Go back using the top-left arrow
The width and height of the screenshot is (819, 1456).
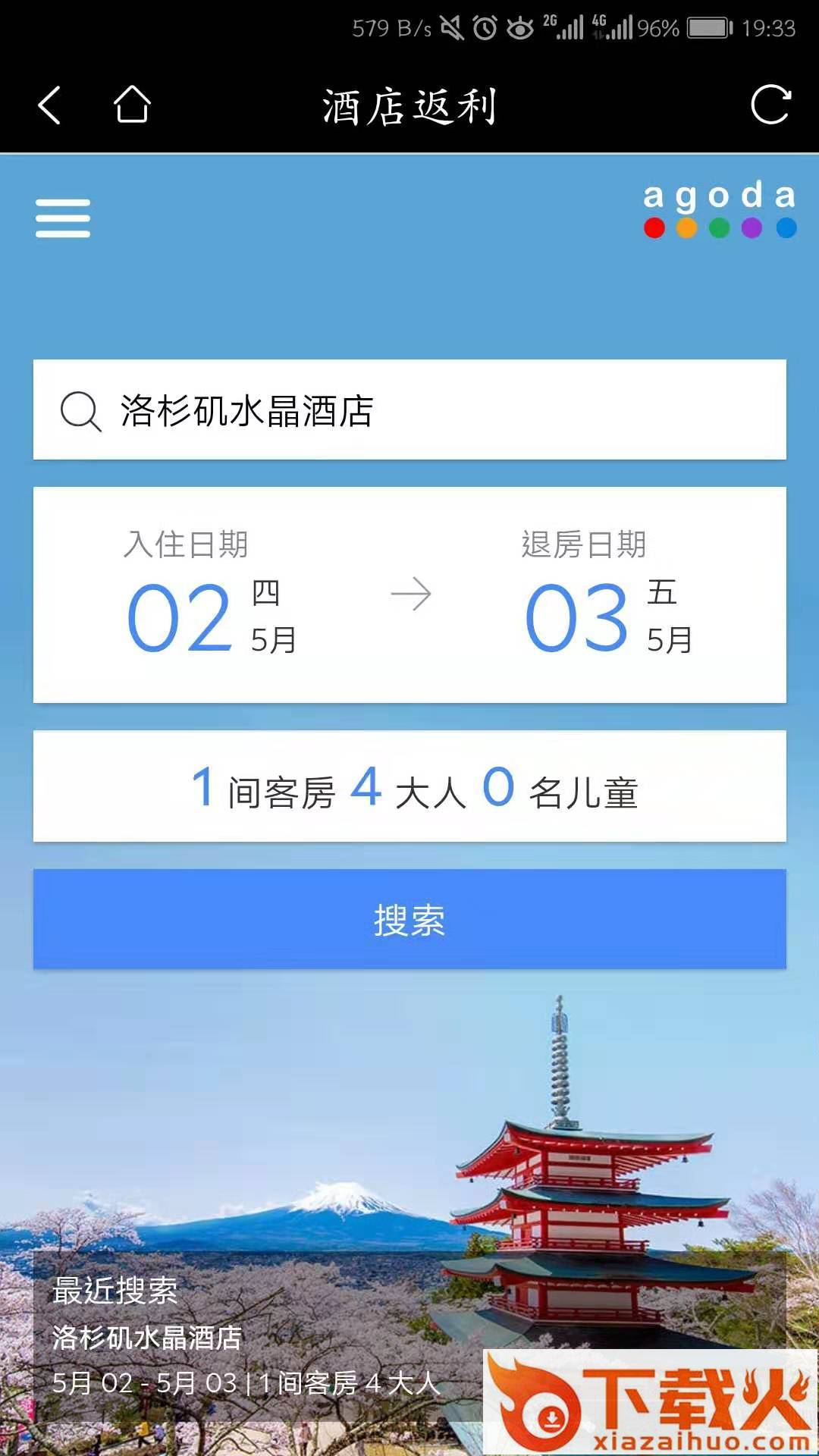coord(50,105)
